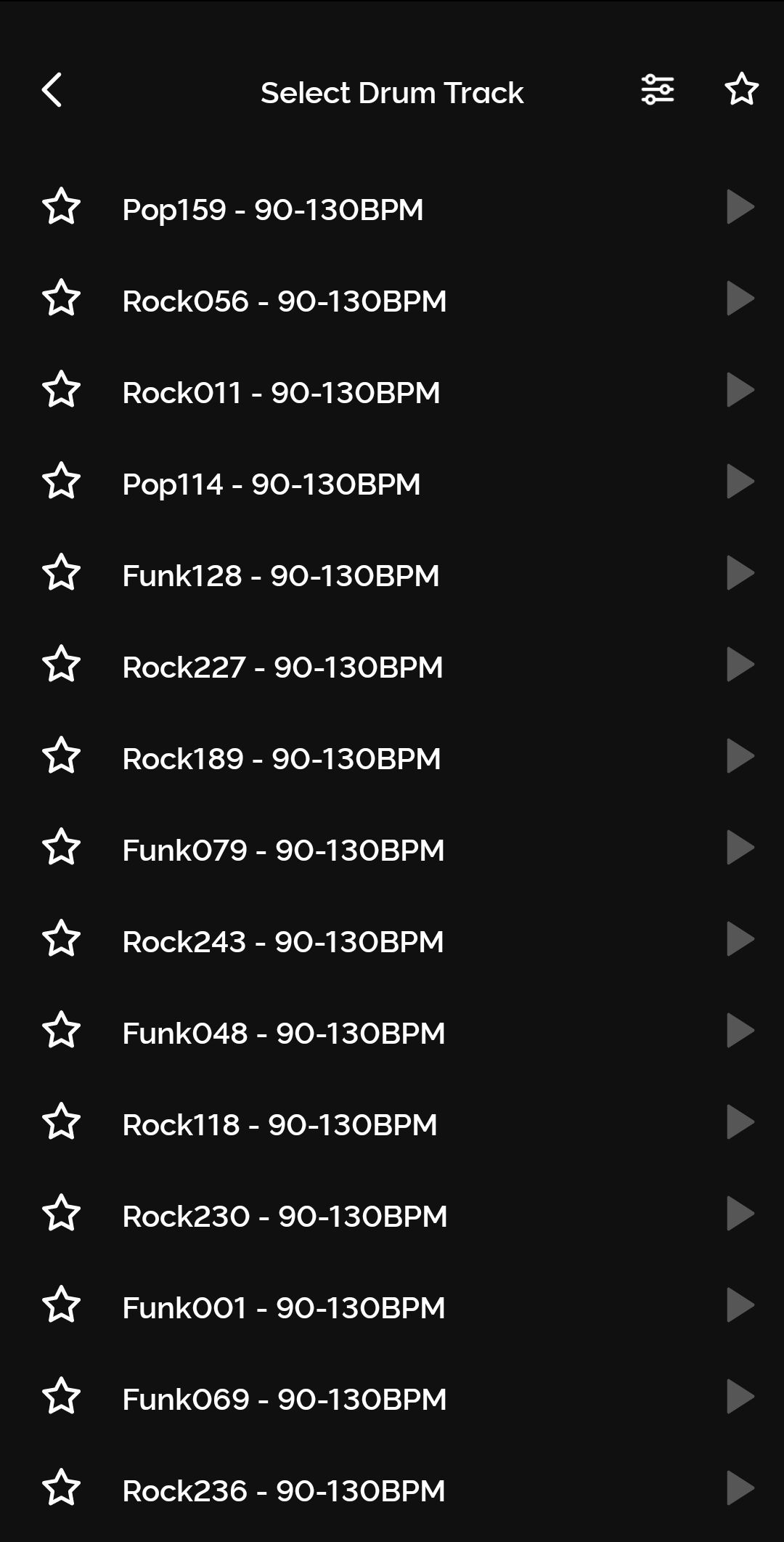Screen dimensions: 784x1542
Task: Select the Rock056 - 90-130BPM track
Action: [285, 301]
